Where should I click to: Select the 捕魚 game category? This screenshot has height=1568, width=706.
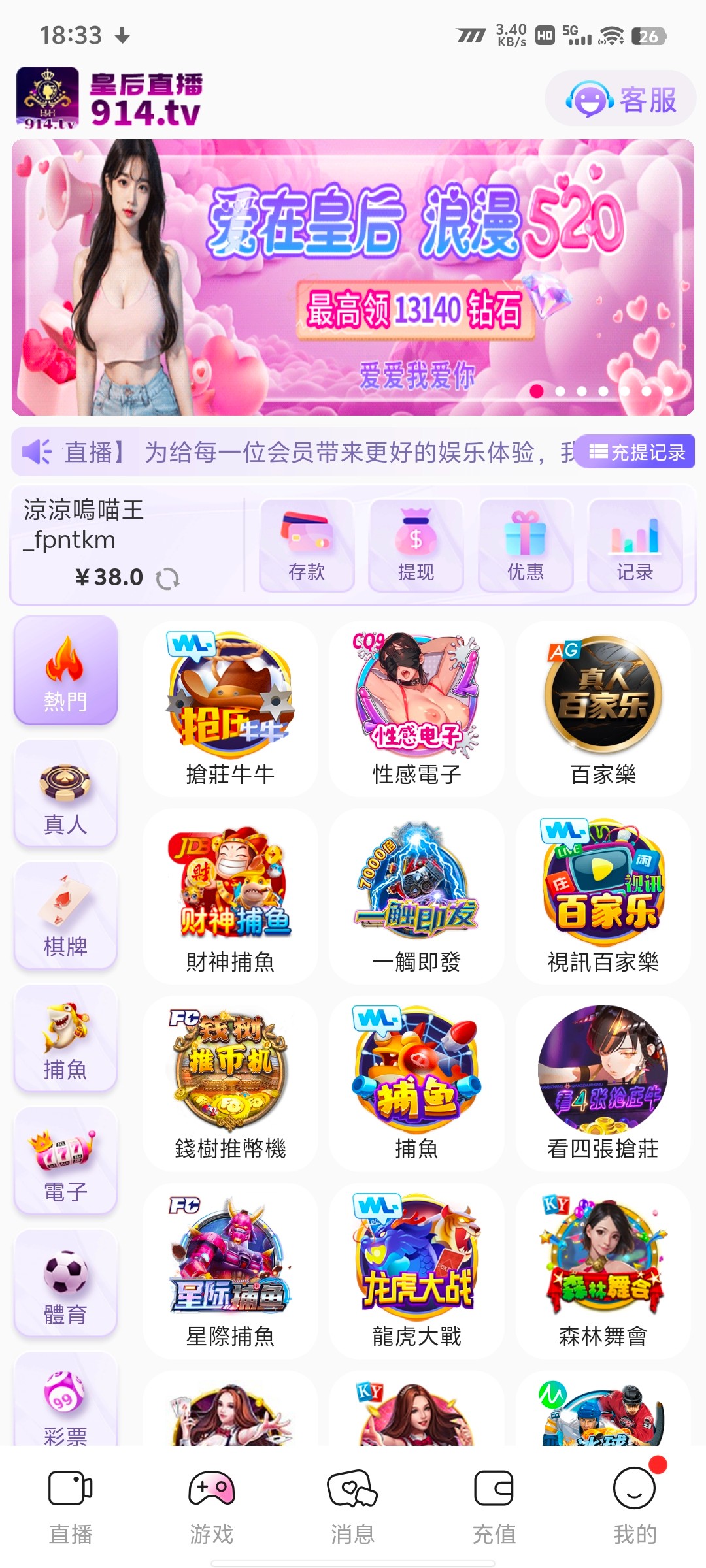pyautogui.click(x=65, y=1039)
